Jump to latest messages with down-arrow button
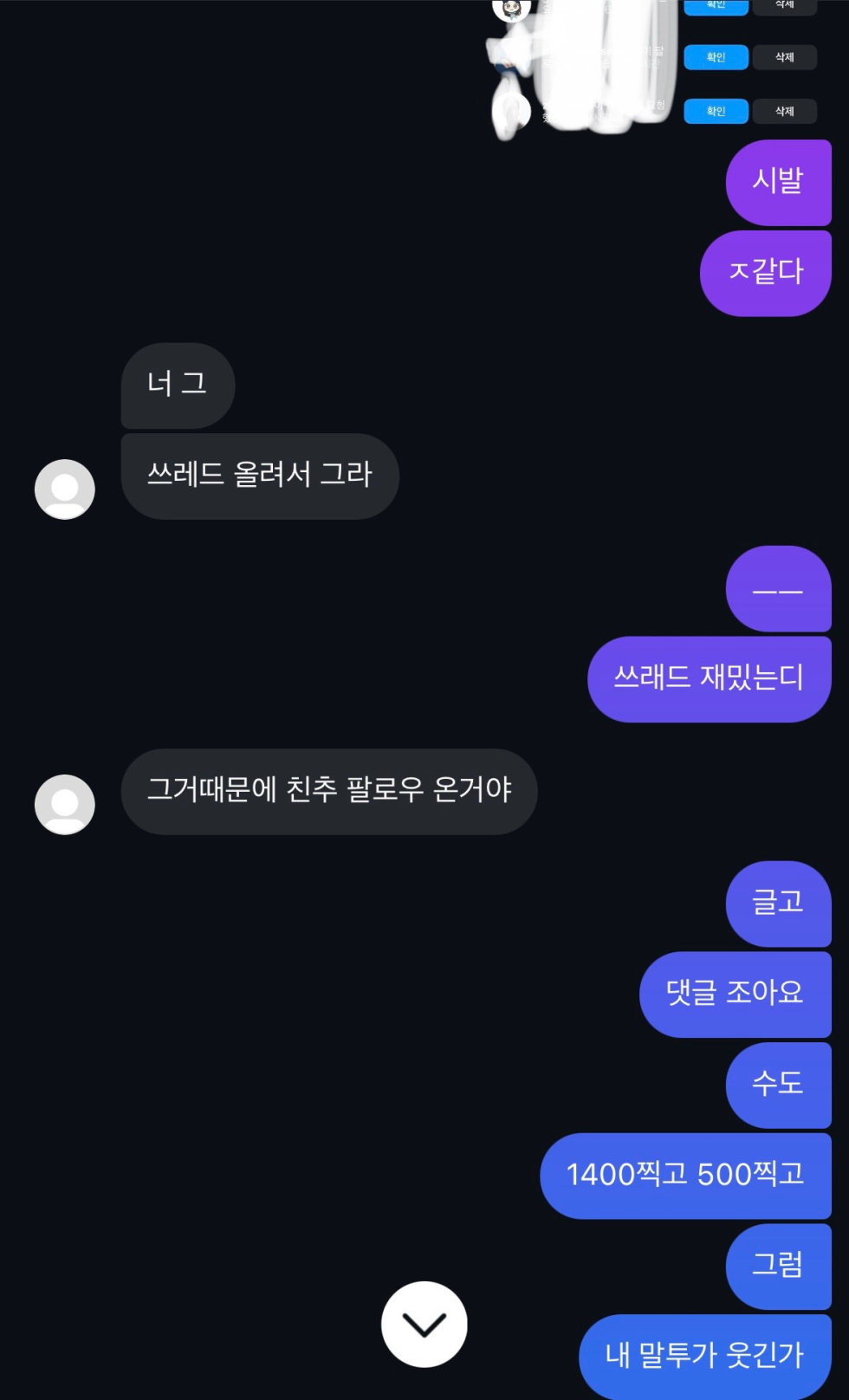 click(x=424, y=1324)
